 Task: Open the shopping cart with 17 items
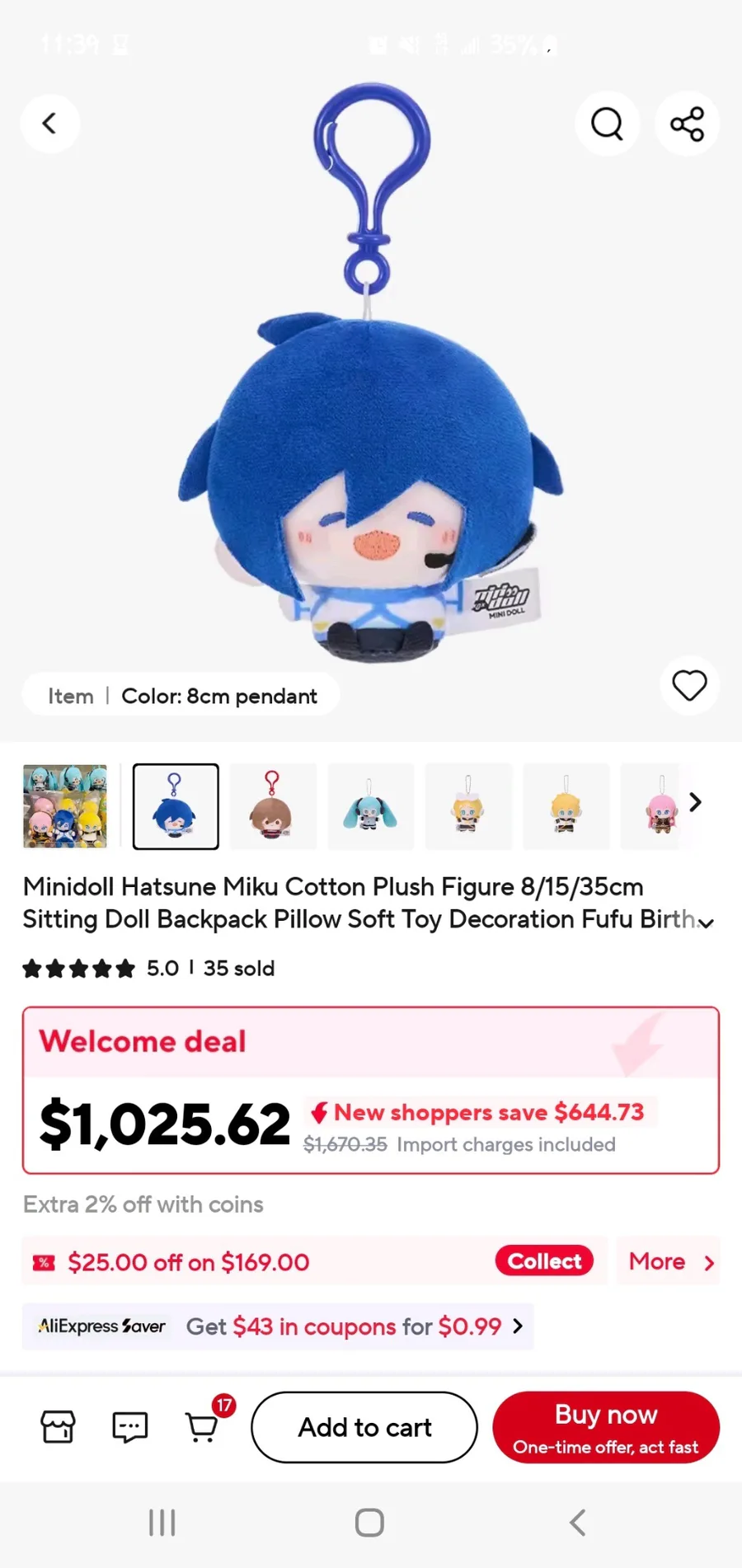point(203,1425)
